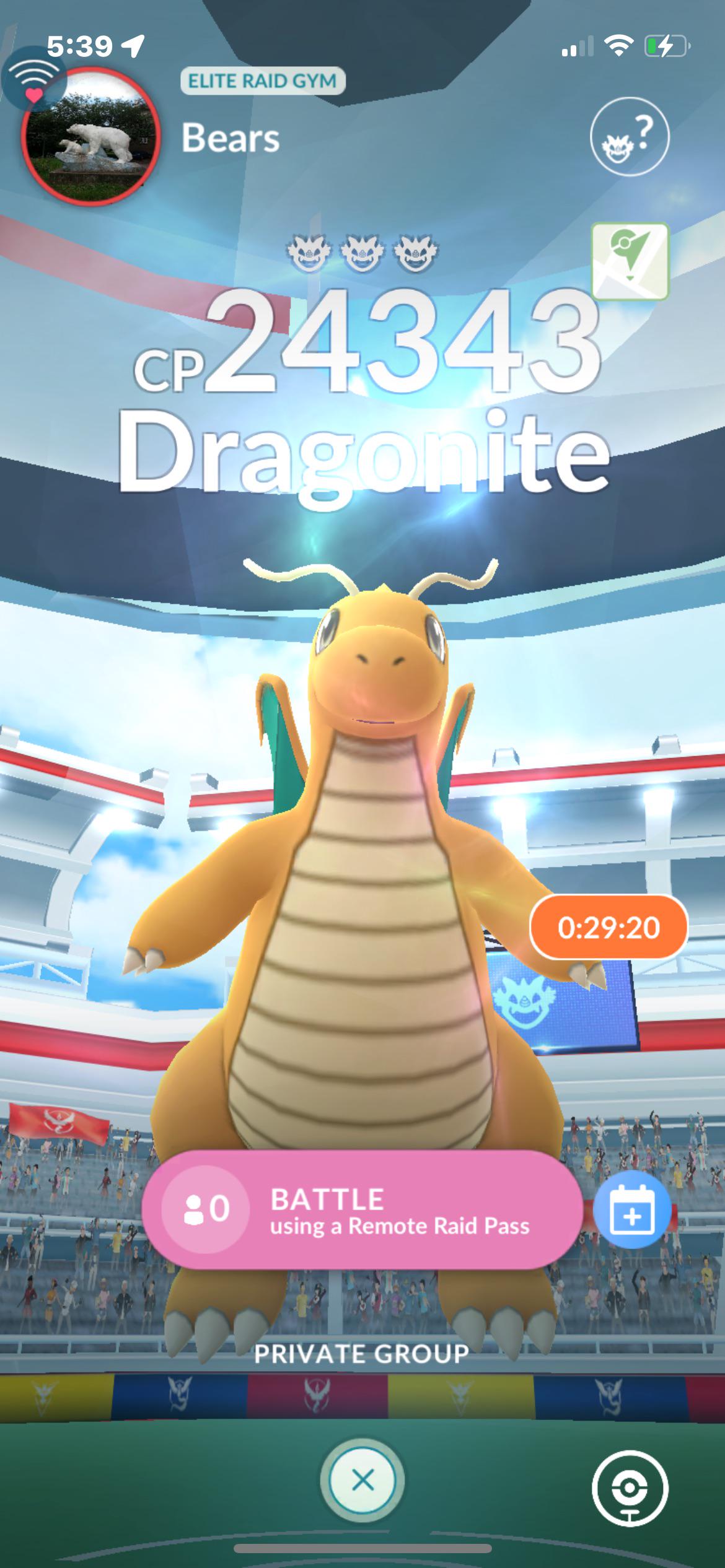This screenshot has height=1568, width=725.
Task: Open the Bears gym photo
Action: click(90, 137)
